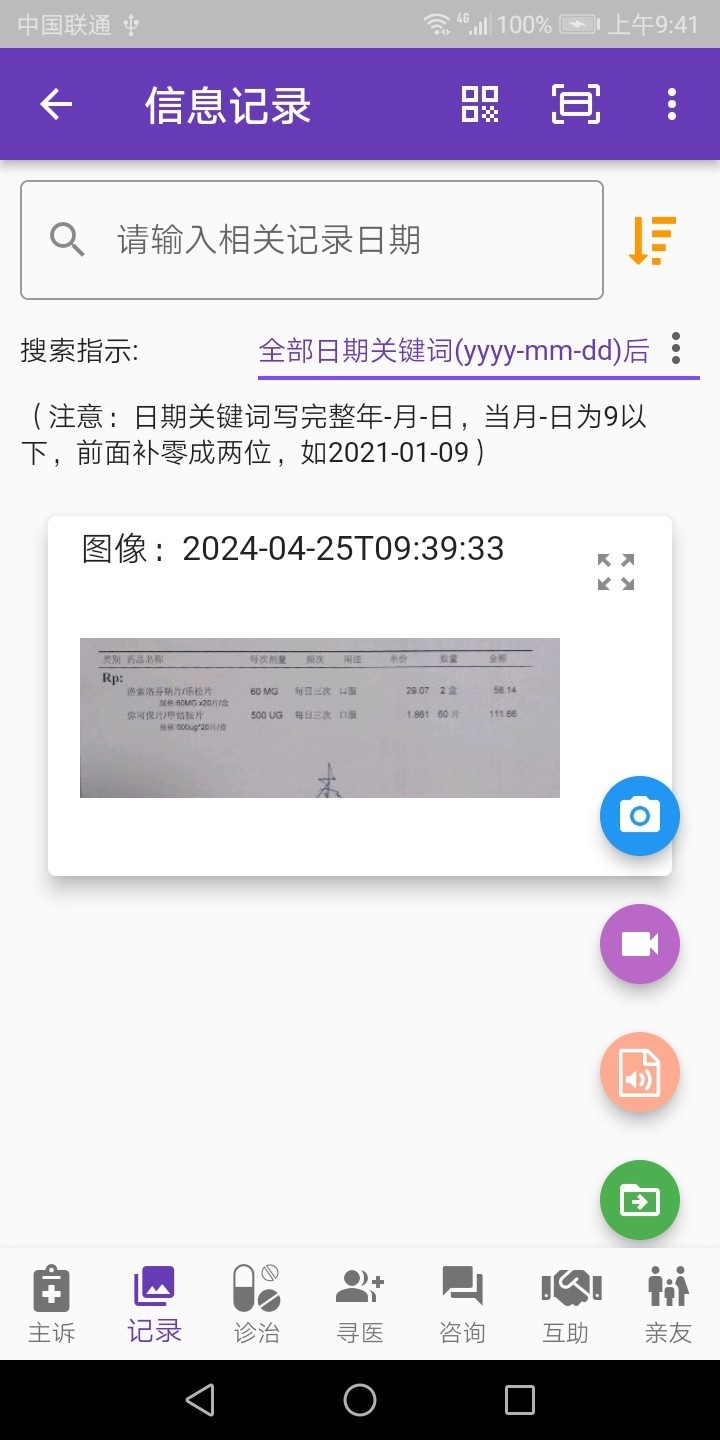720x1440 pixels.
Task: Switch to the 诊治 tab
Action: (x=256, y=1304)
